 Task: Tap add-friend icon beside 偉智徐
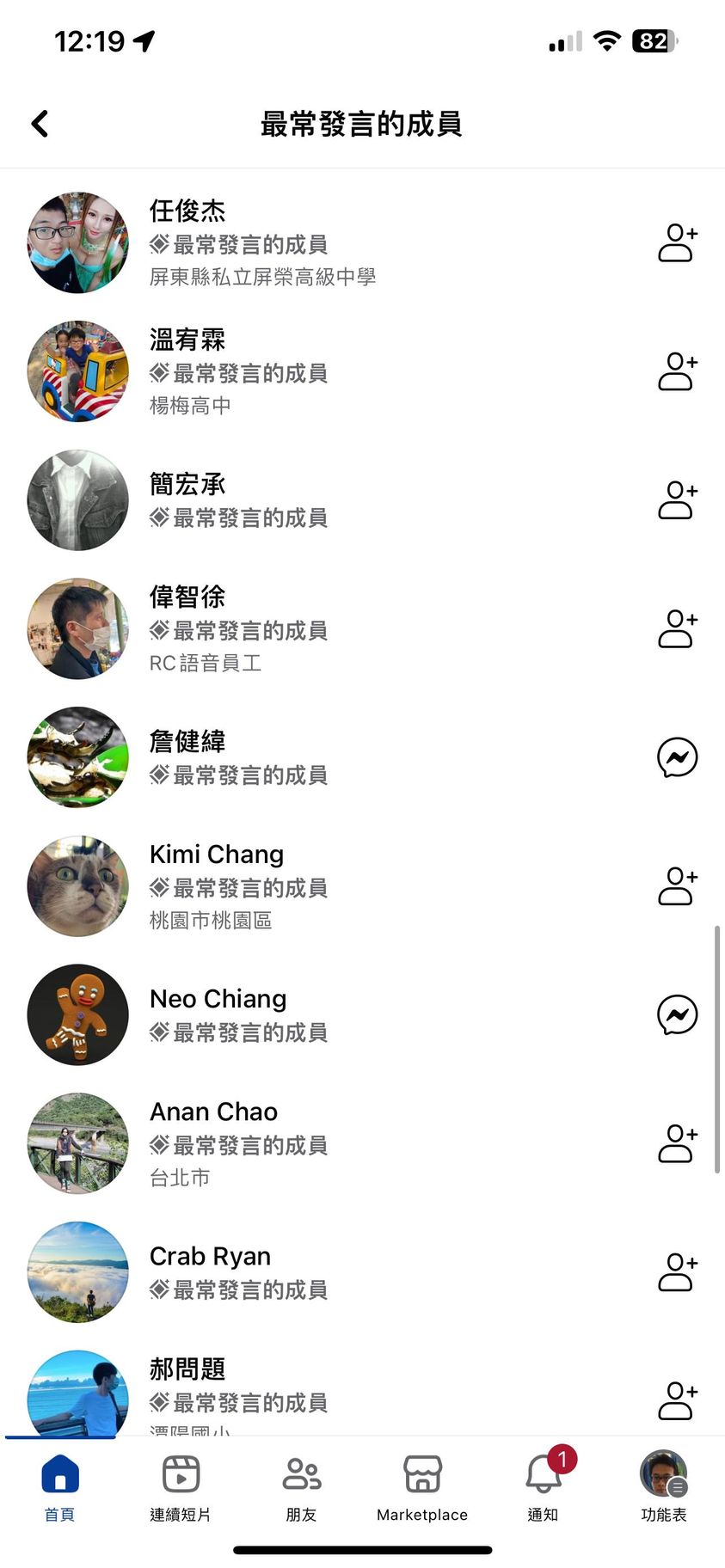click(677, 628)
